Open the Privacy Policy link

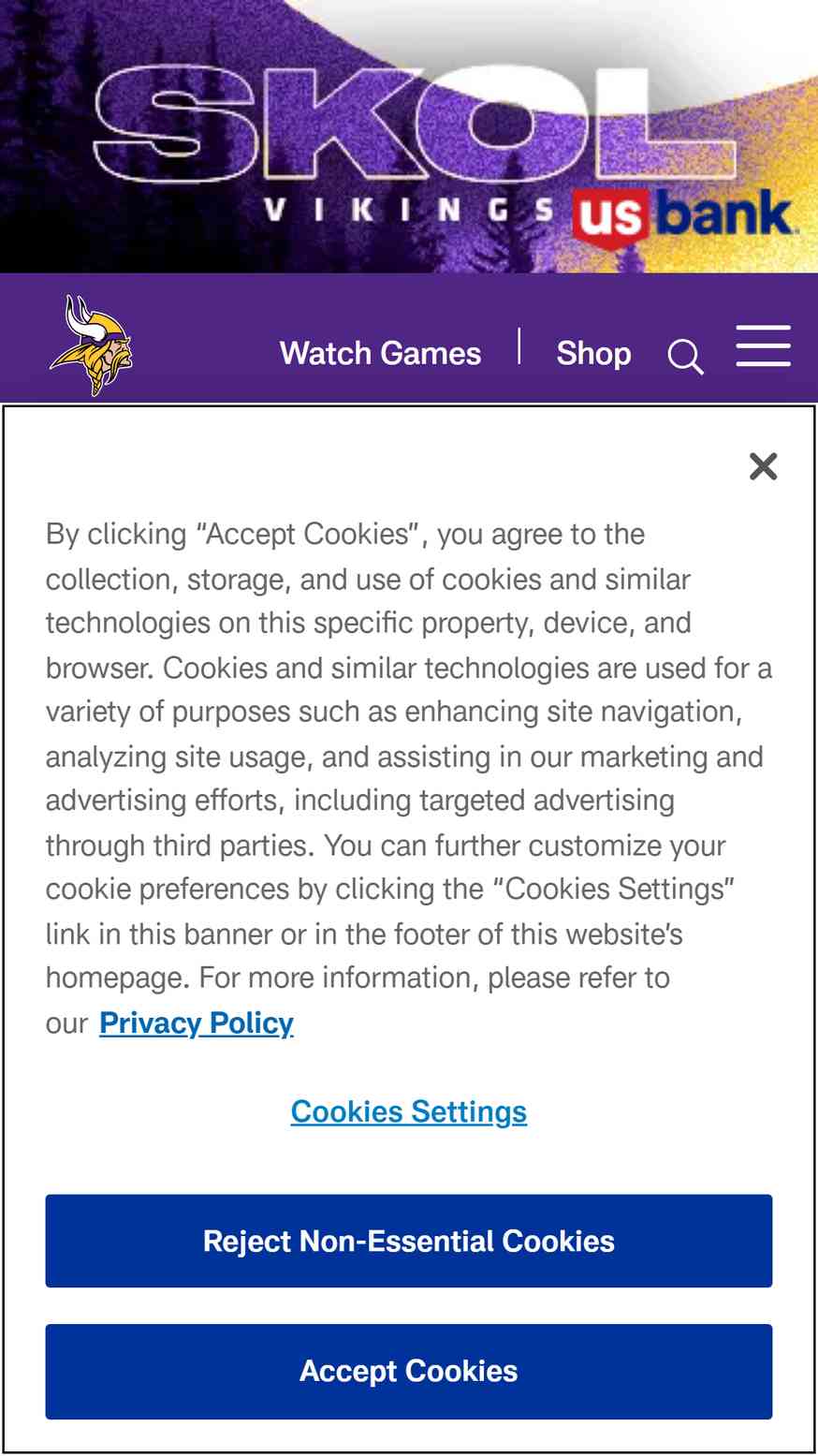197,1022
